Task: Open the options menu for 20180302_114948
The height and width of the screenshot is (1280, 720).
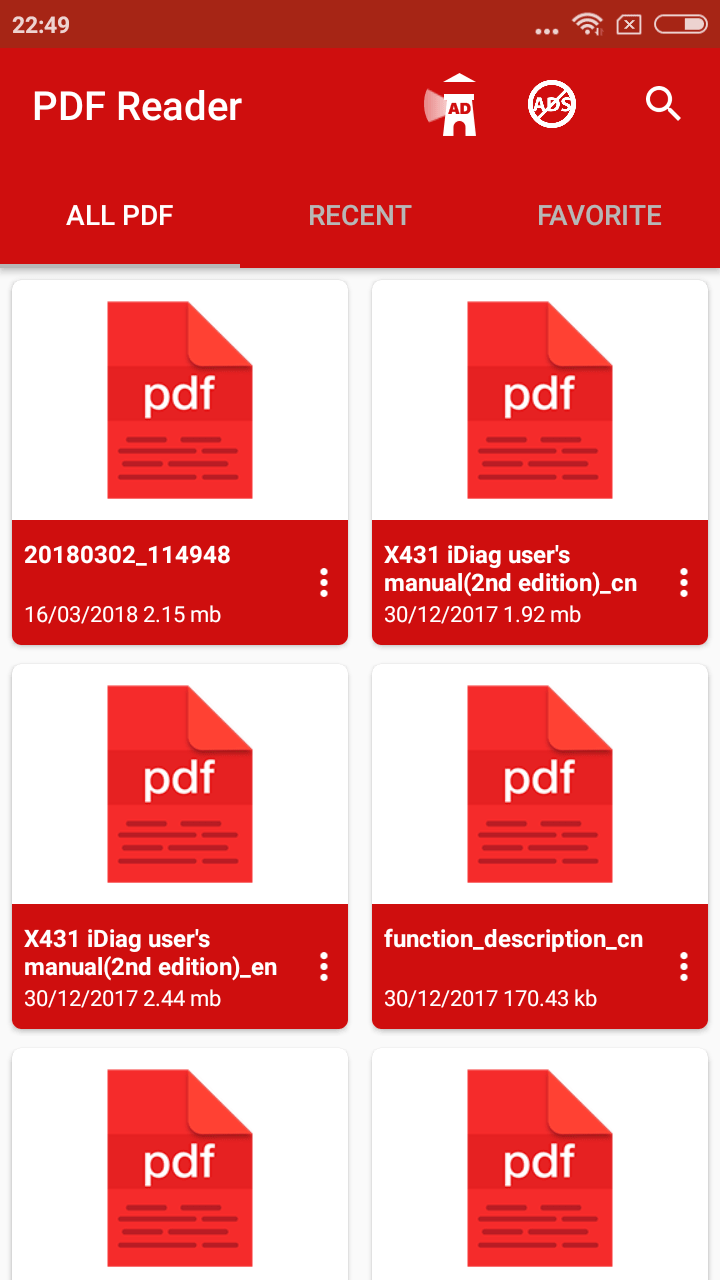Action: (324, 583)
